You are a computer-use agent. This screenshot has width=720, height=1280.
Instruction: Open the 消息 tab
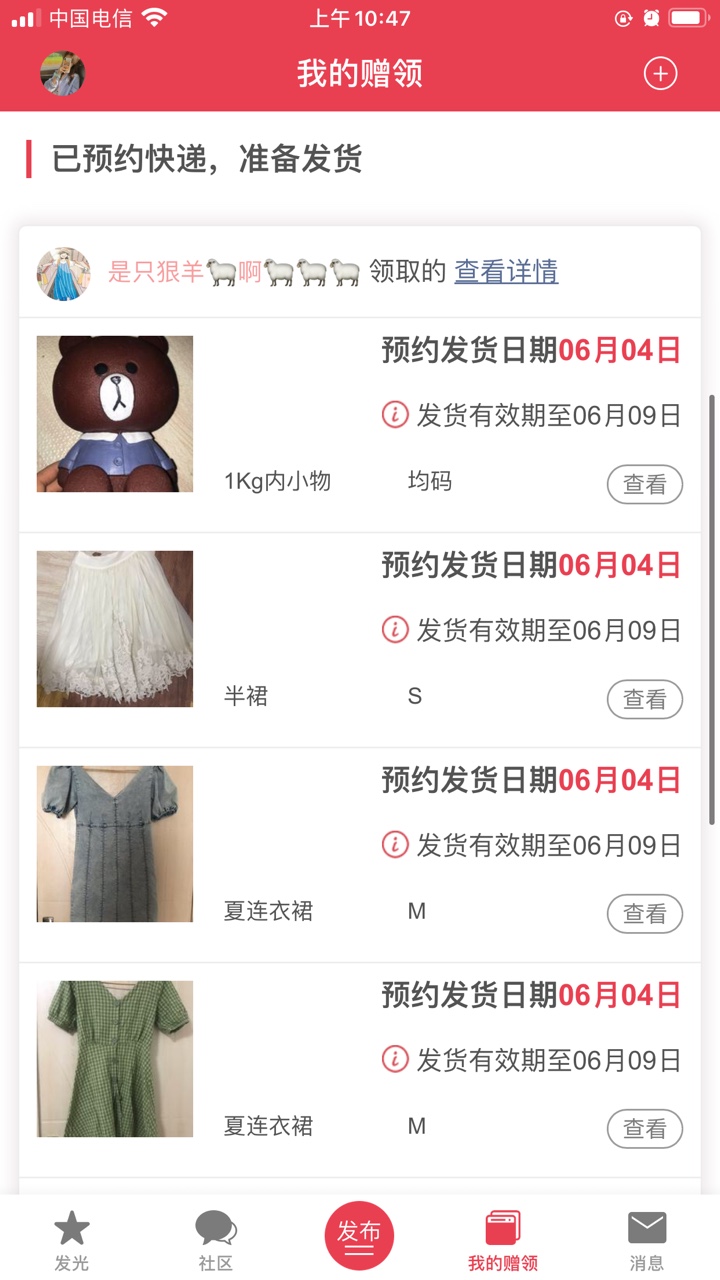tap(647, 1240)
